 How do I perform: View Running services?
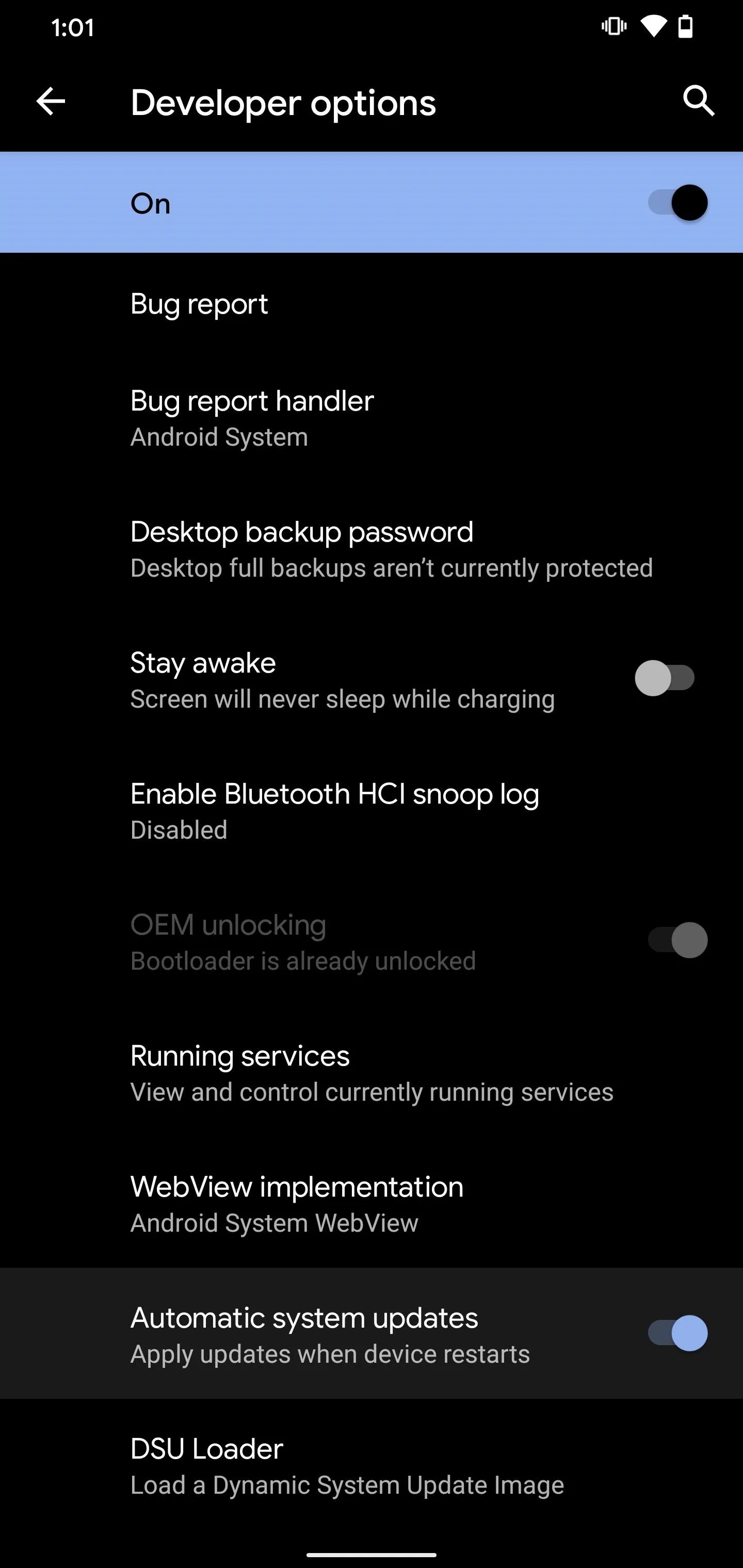tap(372, 1073)
